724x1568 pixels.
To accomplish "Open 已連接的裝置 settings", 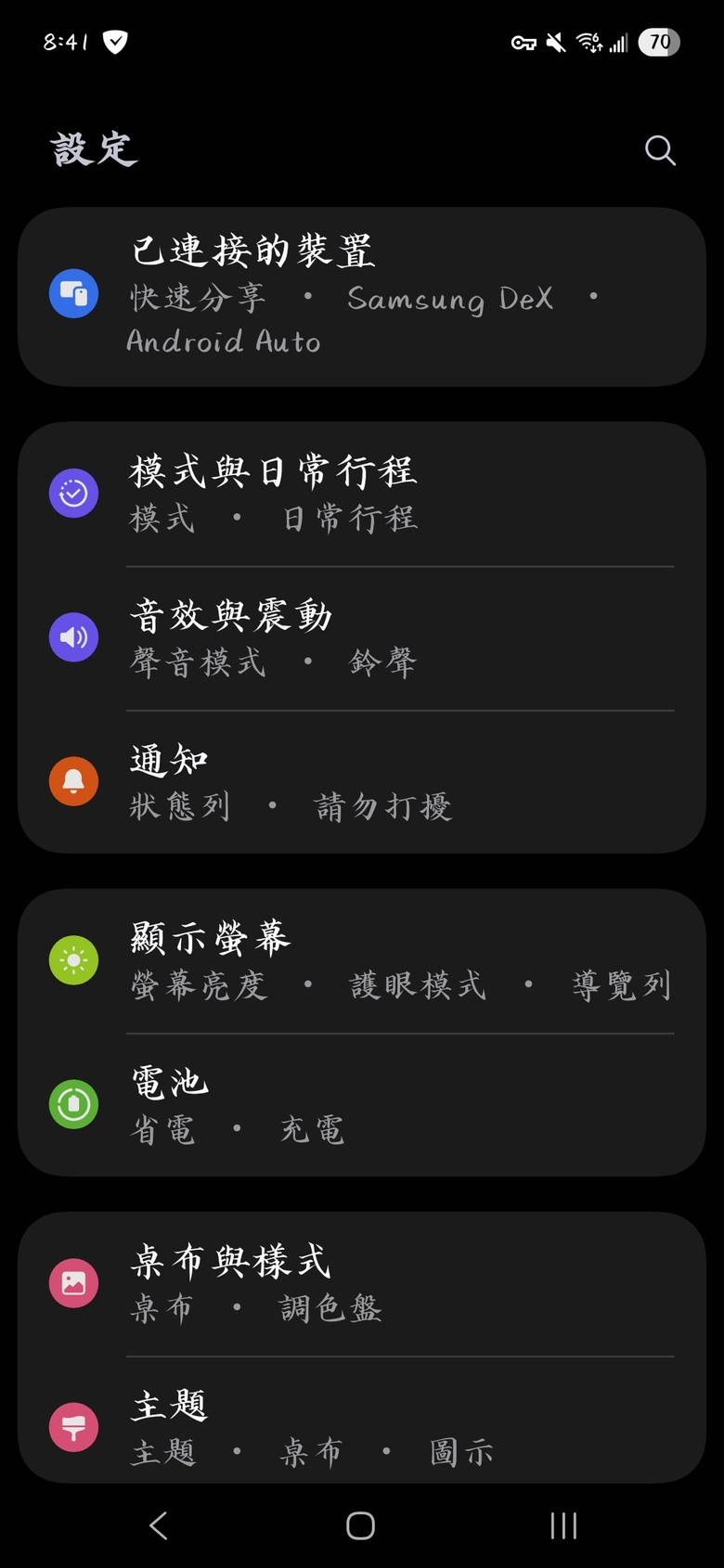I will (x=362, y=296).
